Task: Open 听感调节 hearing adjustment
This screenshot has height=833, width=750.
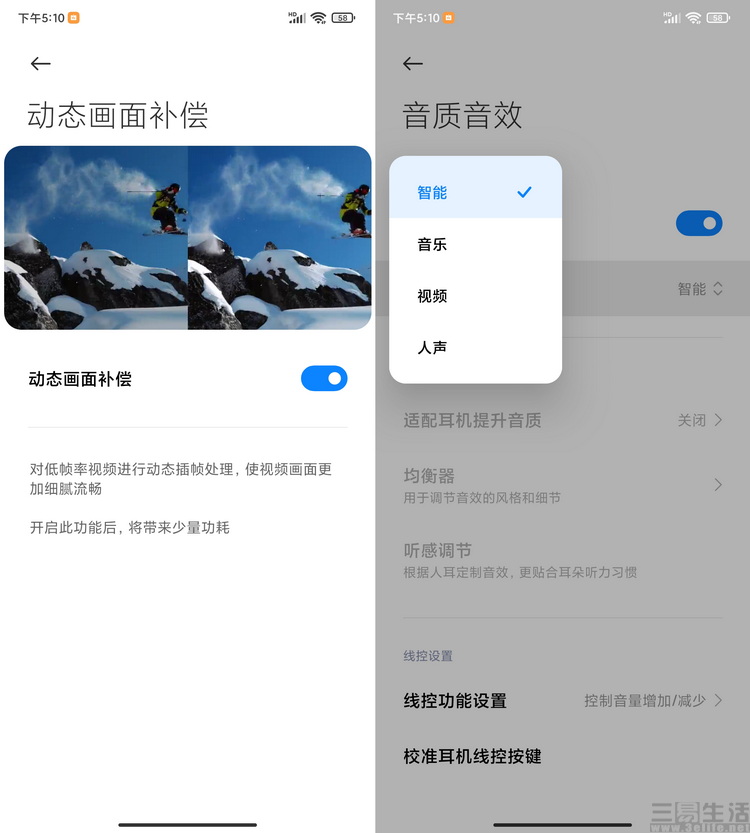Action: (562, 560)
